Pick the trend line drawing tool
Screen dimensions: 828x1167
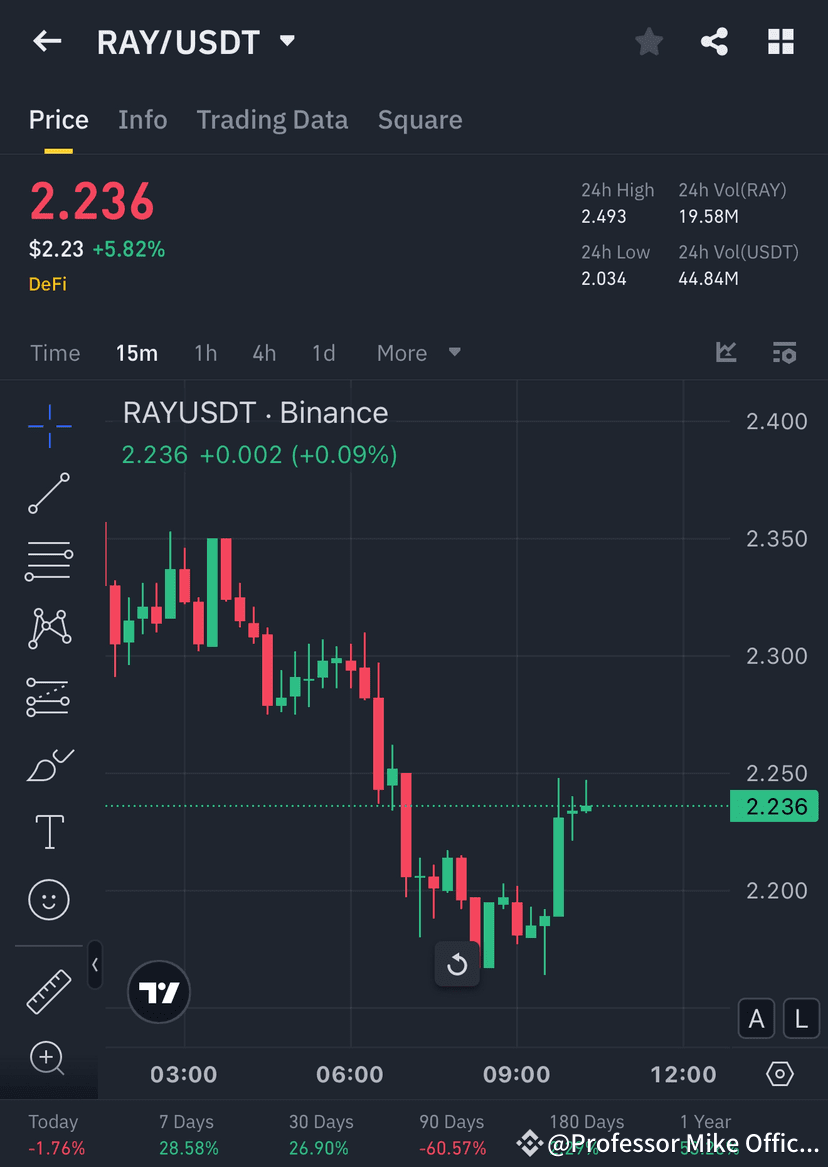click(x=48, y=493)
